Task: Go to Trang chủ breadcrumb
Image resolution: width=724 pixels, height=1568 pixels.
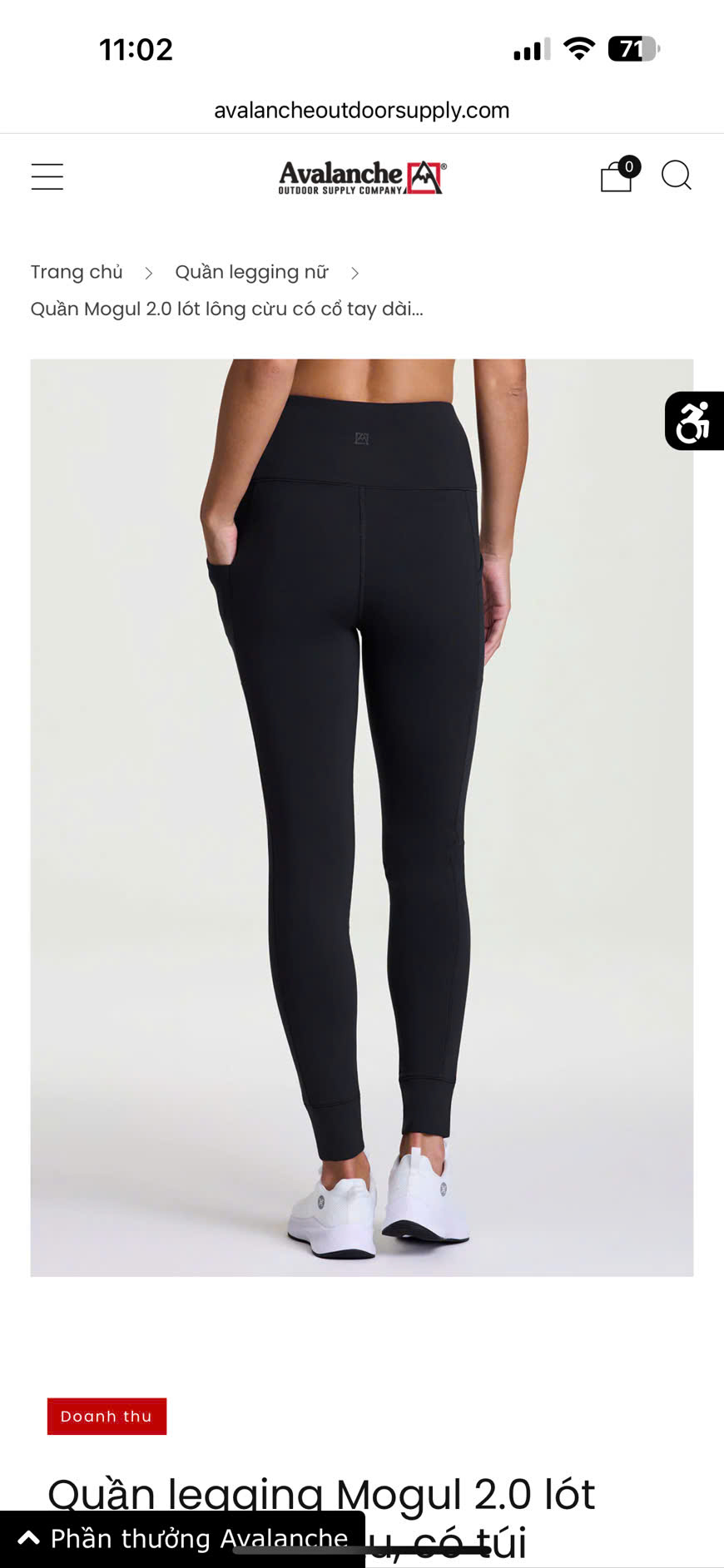Action: click(77, 272)
